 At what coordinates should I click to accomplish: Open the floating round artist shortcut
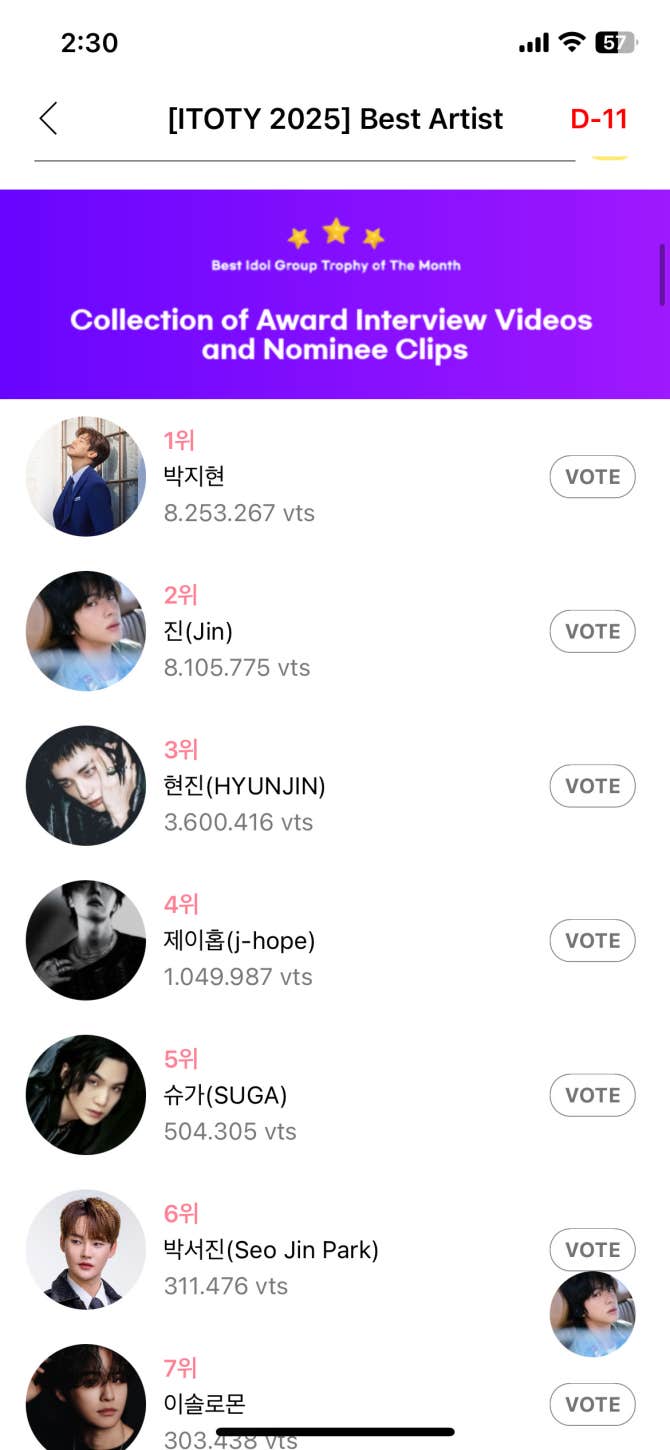(x=592, y=1314)
